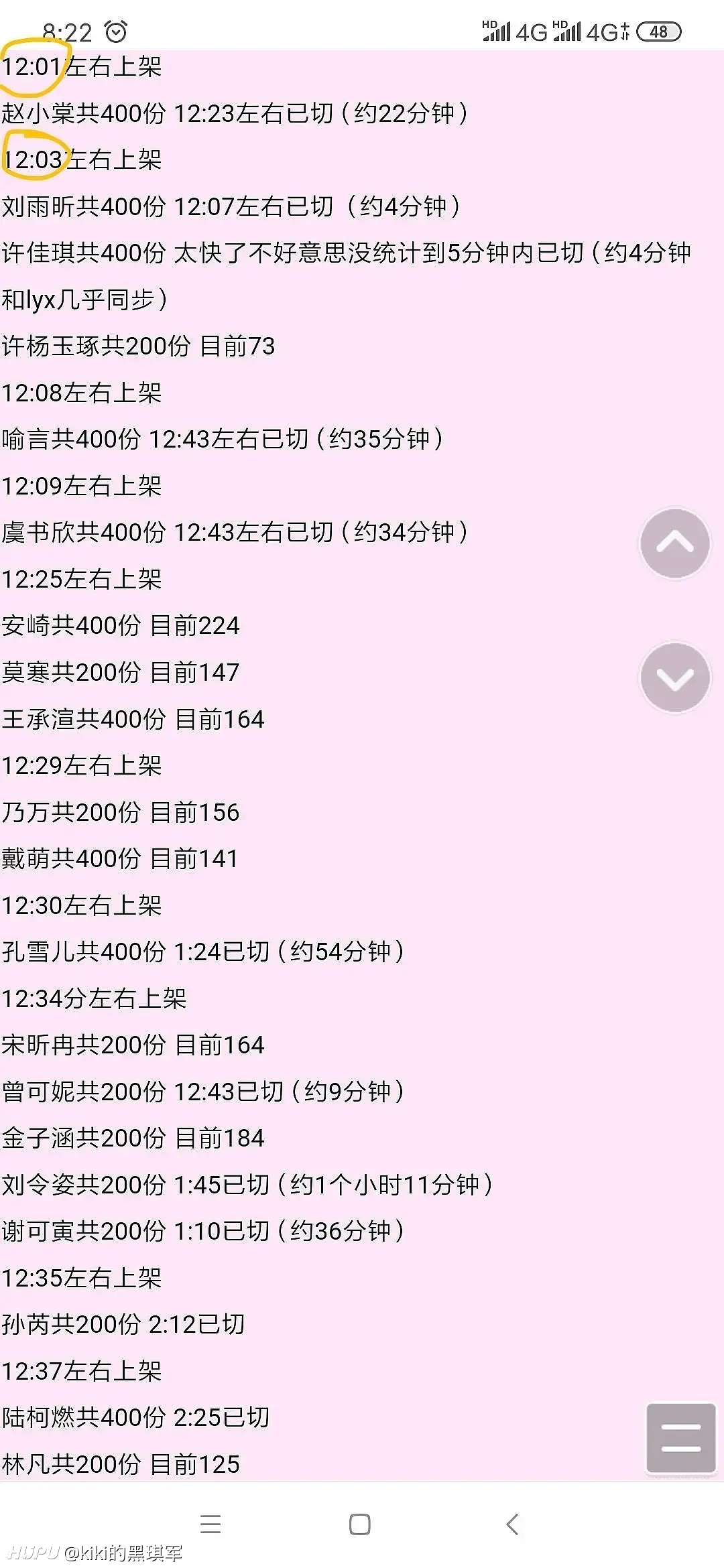Go to the home screen via the system home button
The width and height of the screenshot is (724, 1568).
pyautogui.click(x=360, y=1524)
